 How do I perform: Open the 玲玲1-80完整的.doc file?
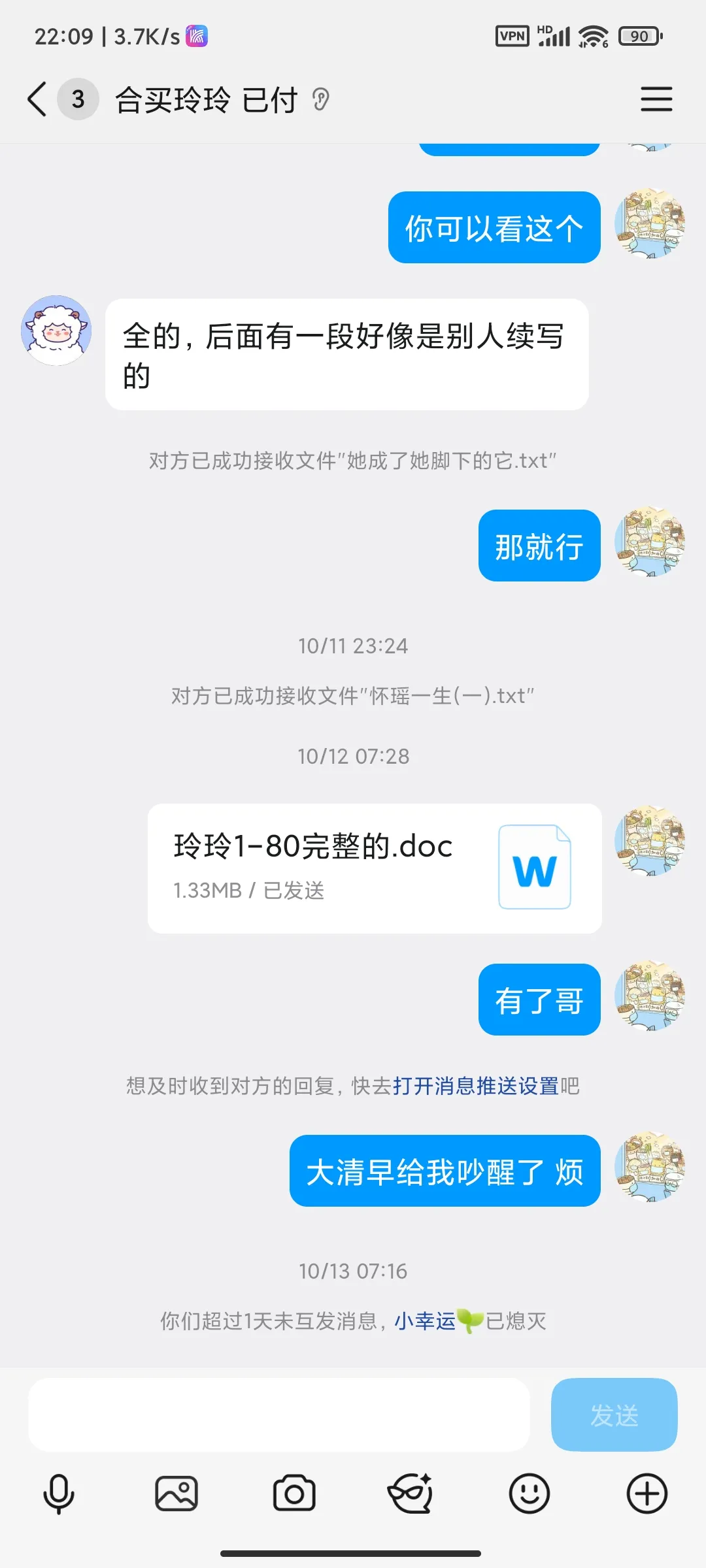(x=374, y=868)
